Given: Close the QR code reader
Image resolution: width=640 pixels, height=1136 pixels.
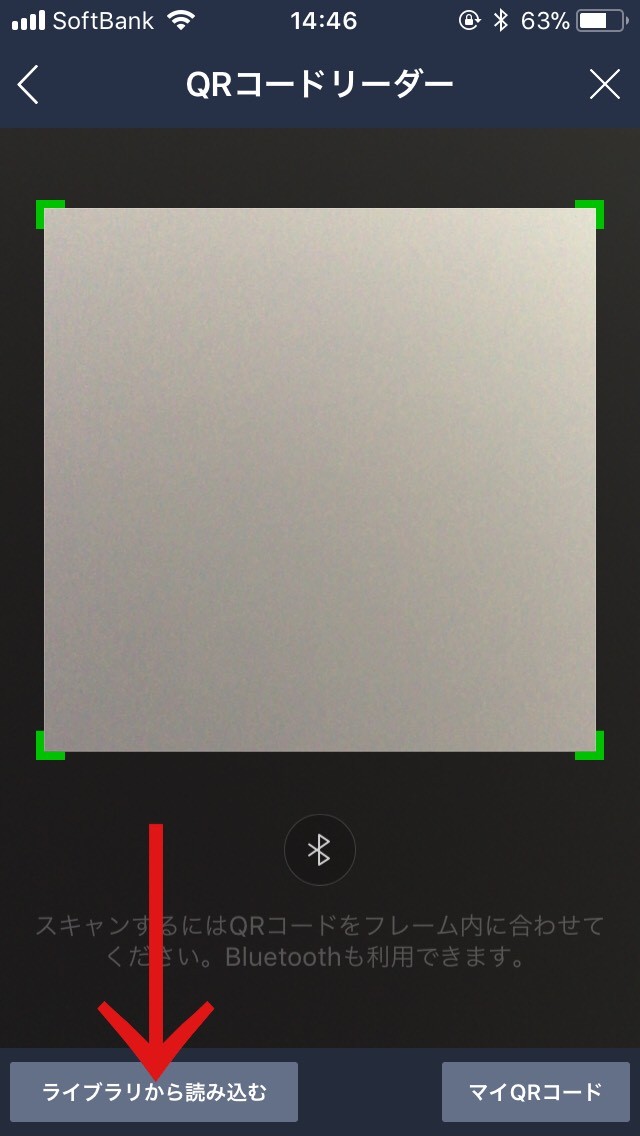Looking at the screenshot, I should (604, 85).
